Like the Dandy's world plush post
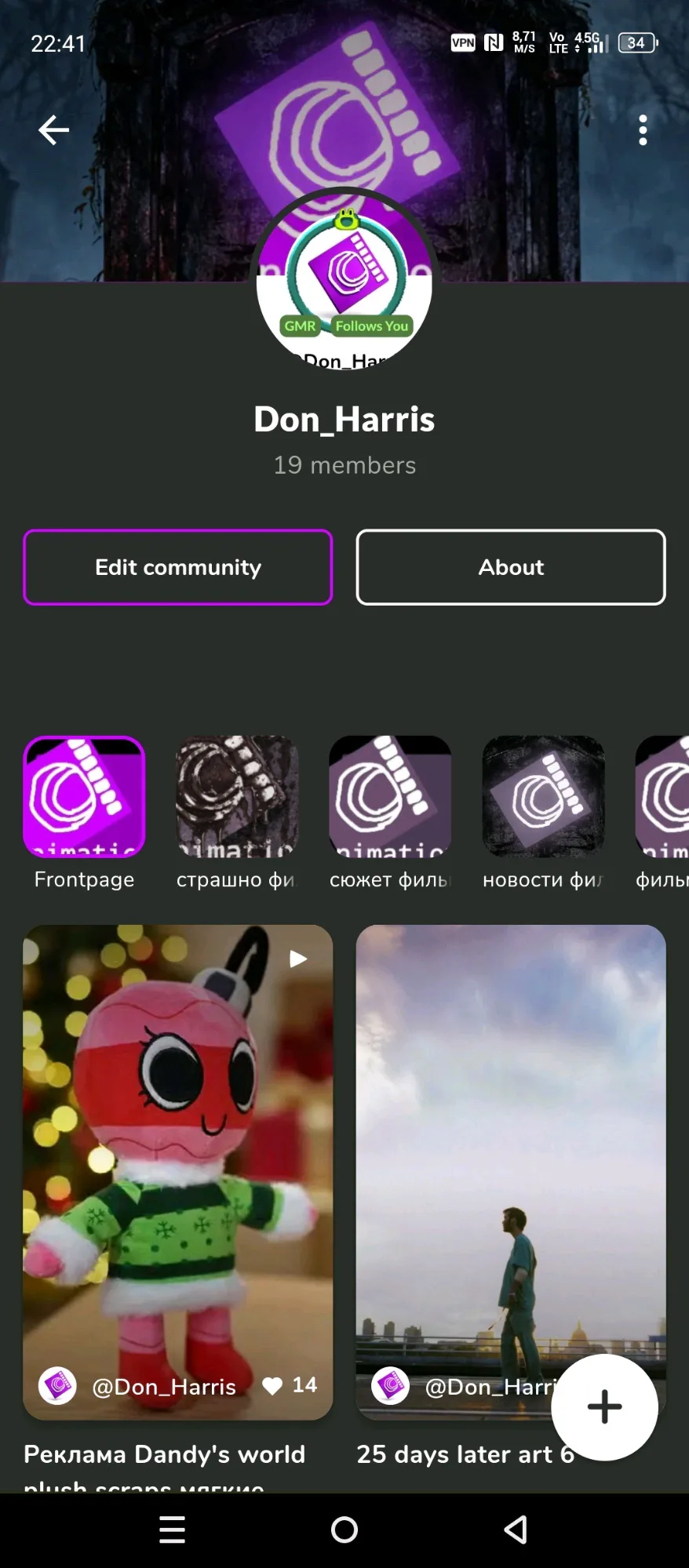 [x=273, y=1386]
